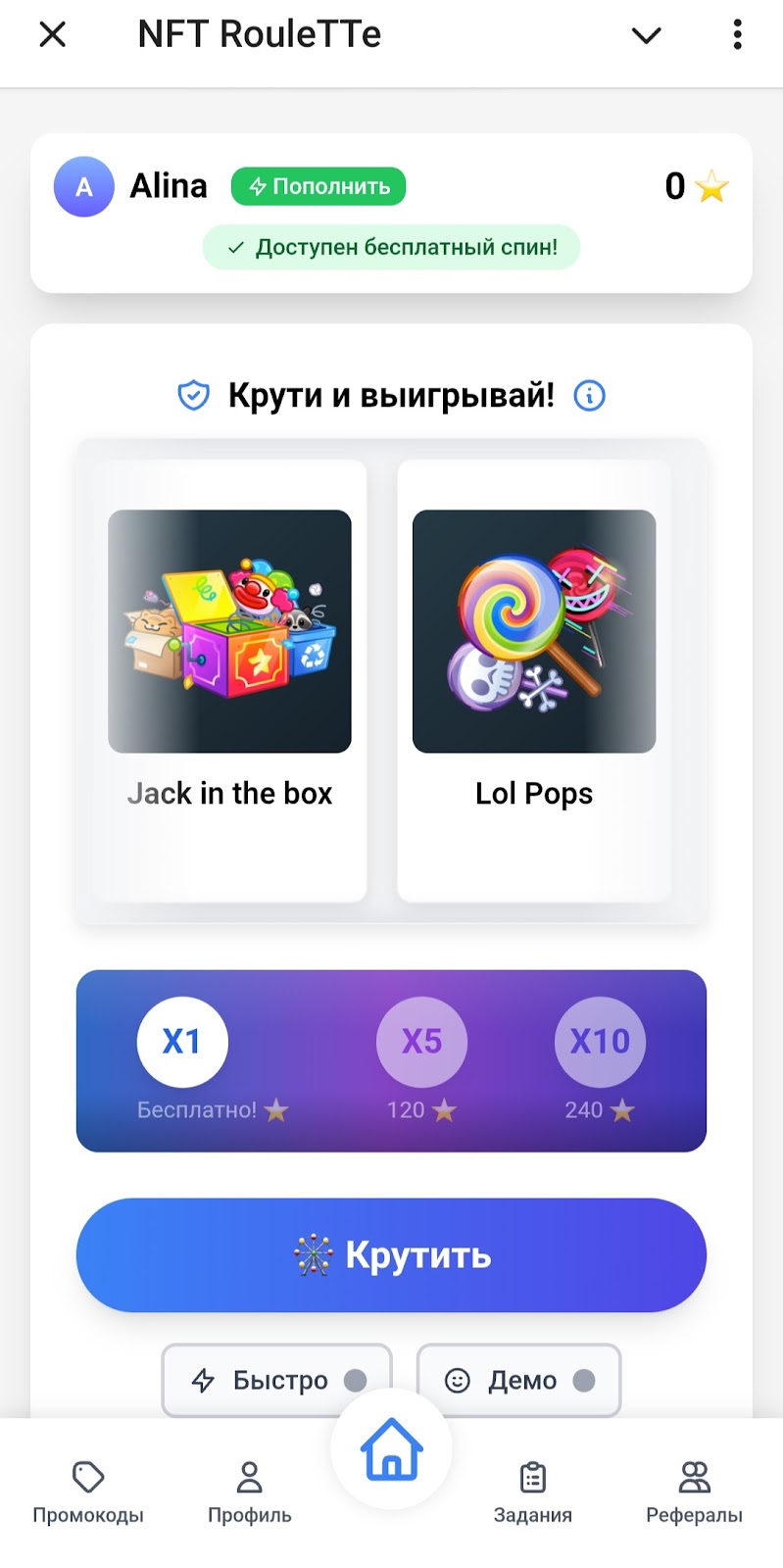Enable the Быстро fast mode toggle

pyautogui.click(x=277, y=1380)
